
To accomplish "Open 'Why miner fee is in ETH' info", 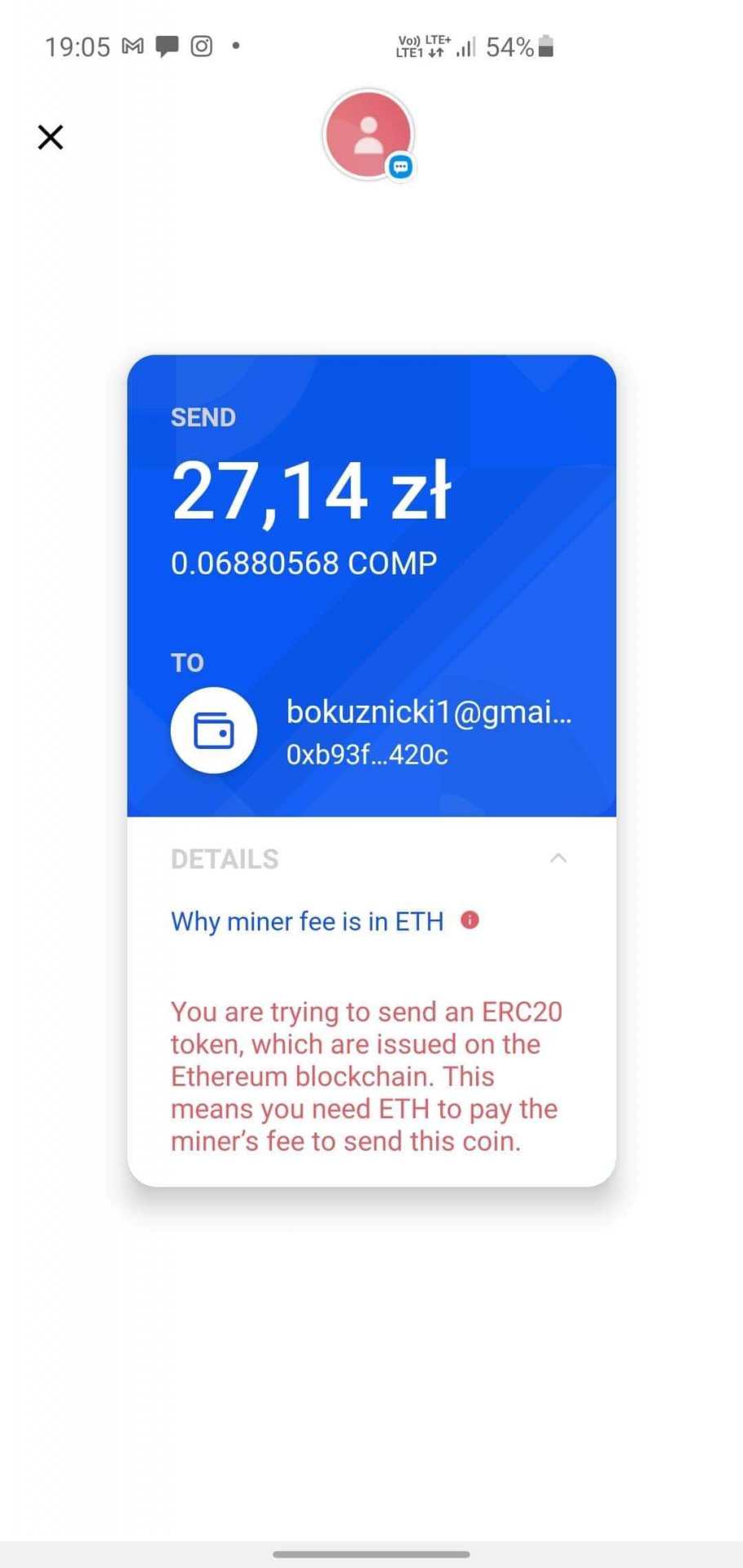I will (307, 922).
